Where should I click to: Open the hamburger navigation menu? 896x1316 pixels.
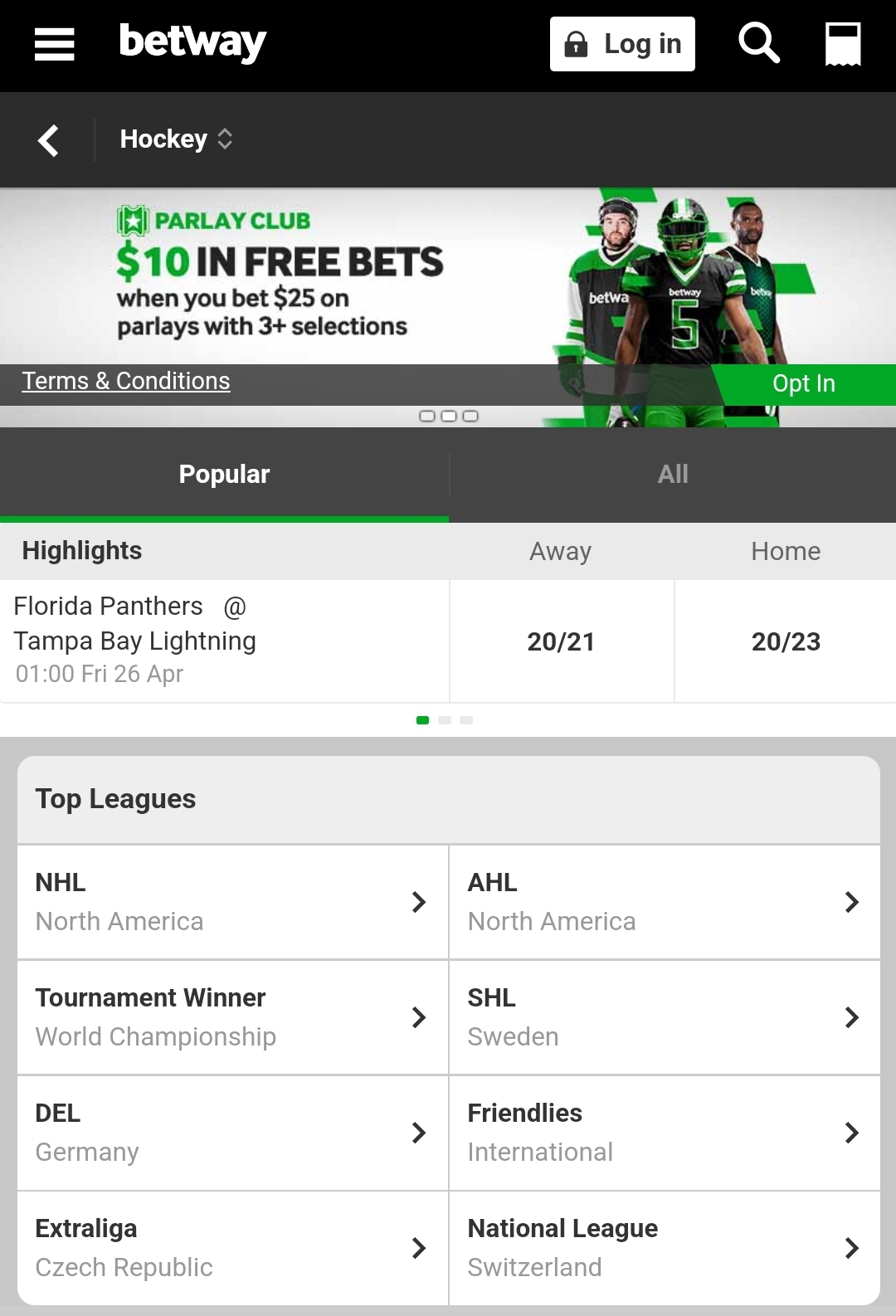[54, 44]
